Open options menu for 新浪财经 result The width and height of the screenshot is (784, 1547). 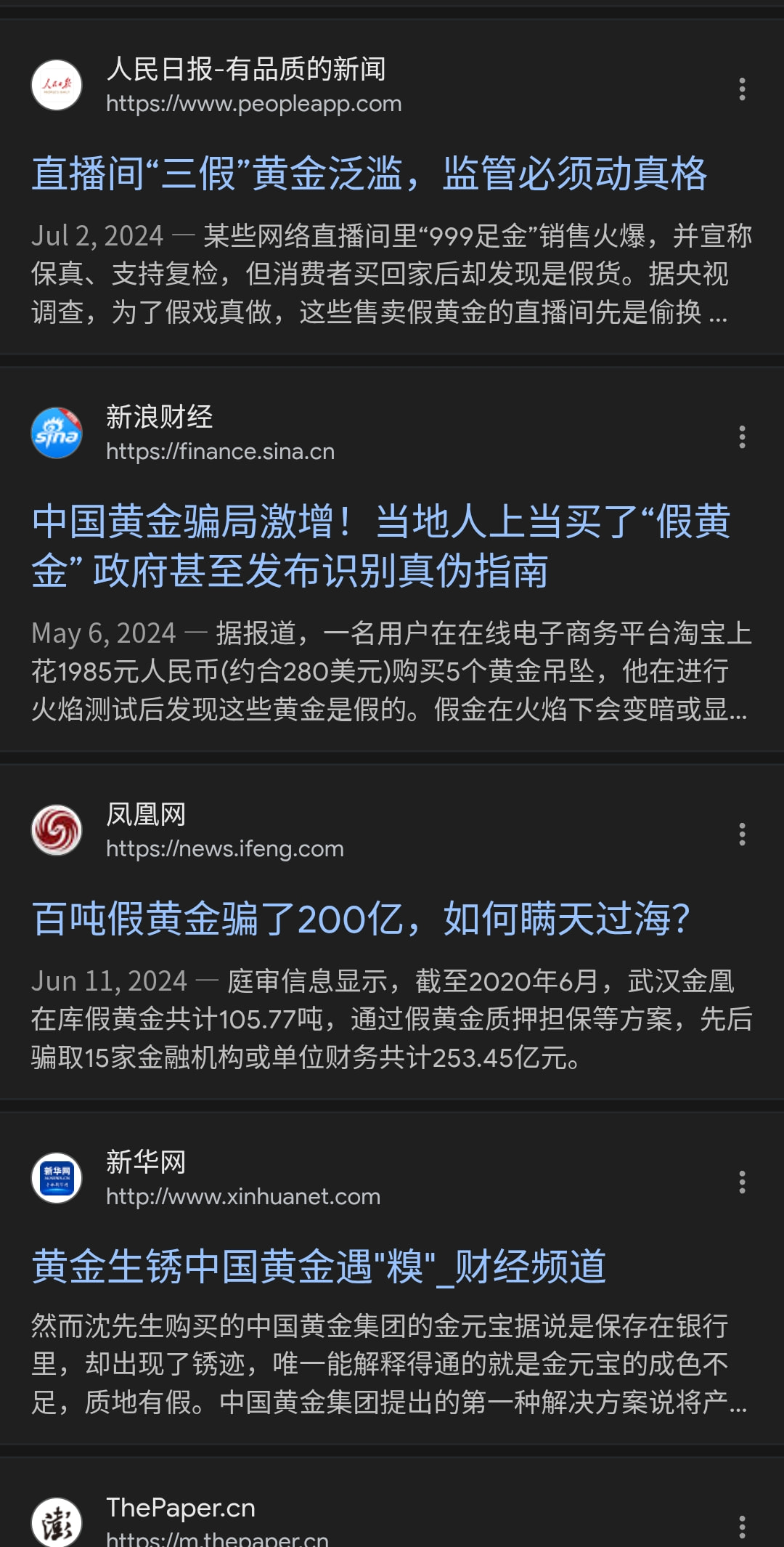point(742,436)
